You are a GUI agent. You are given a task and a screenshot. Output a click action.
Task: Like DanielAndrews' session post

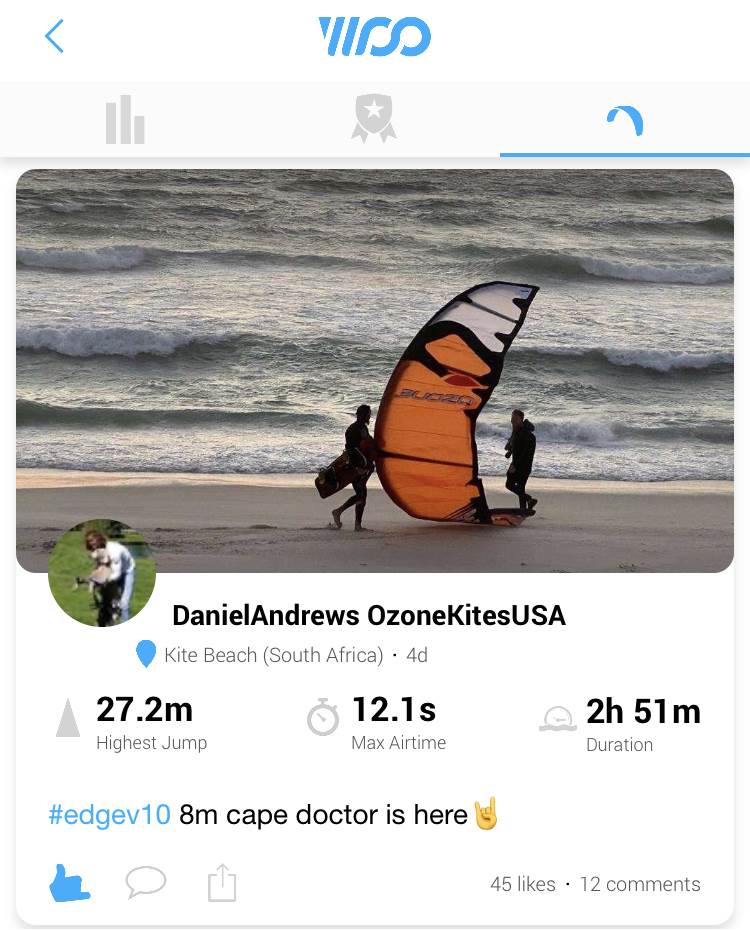click(70, 884)
